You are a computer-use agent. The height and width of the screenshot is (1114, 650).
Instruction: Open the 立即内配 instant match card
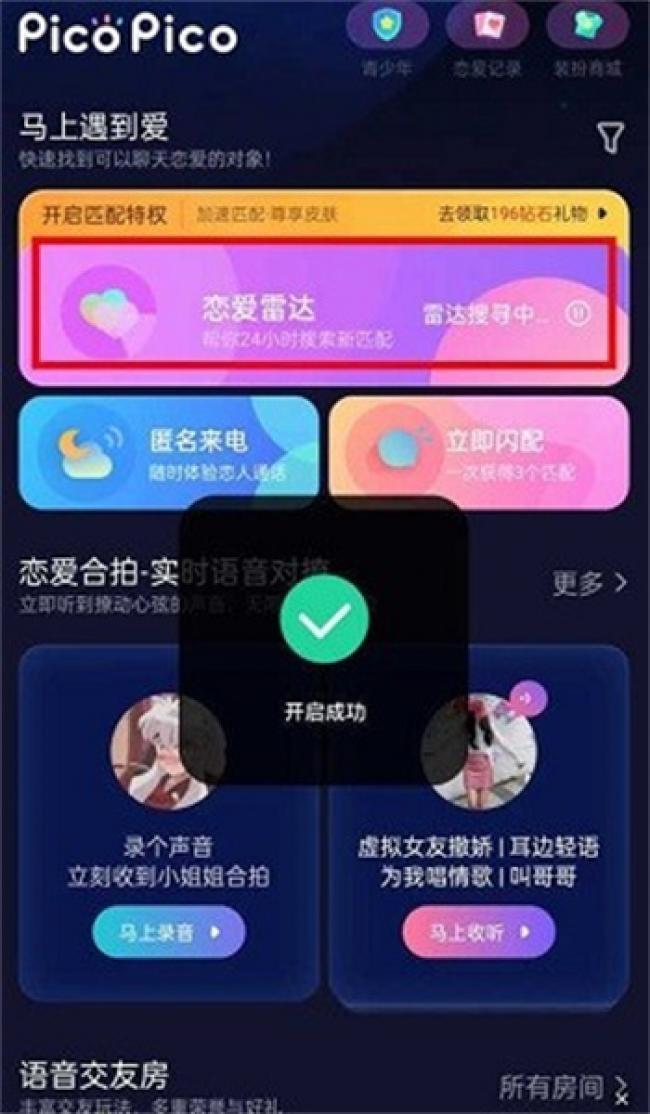tap(478, 453)
